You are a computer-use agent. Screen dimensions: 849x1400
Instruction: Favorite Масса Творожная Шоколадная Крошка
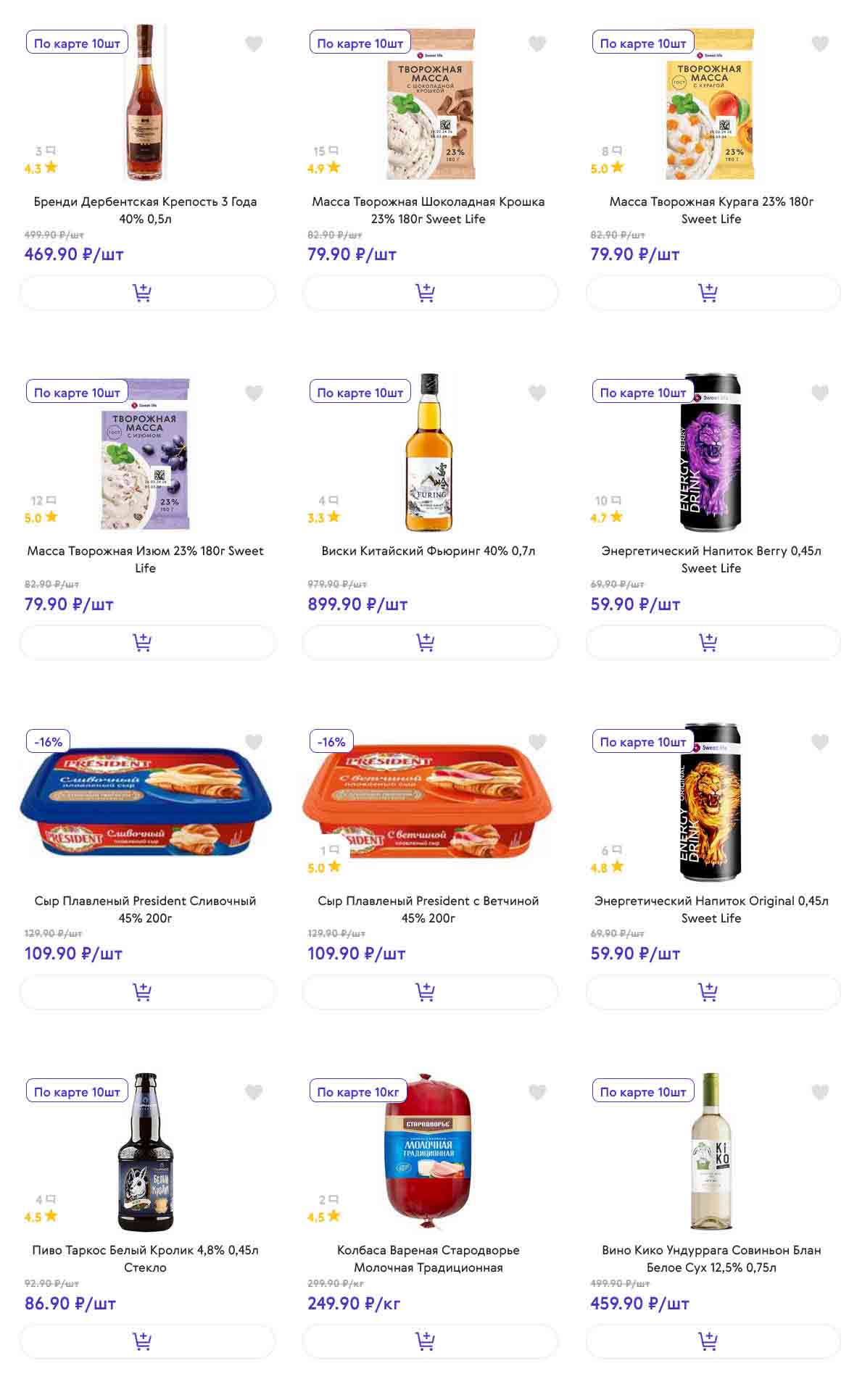coord(537,44)
